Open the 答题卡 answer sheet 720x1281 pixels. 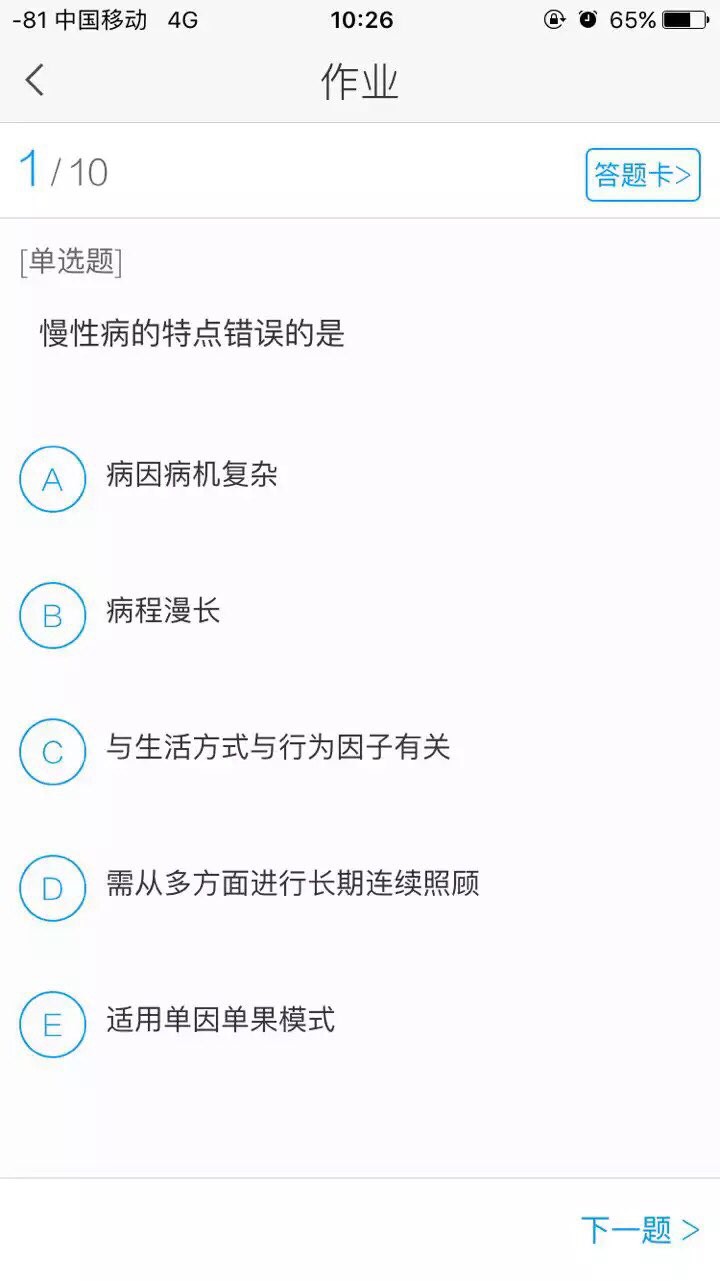pos(642,175)
